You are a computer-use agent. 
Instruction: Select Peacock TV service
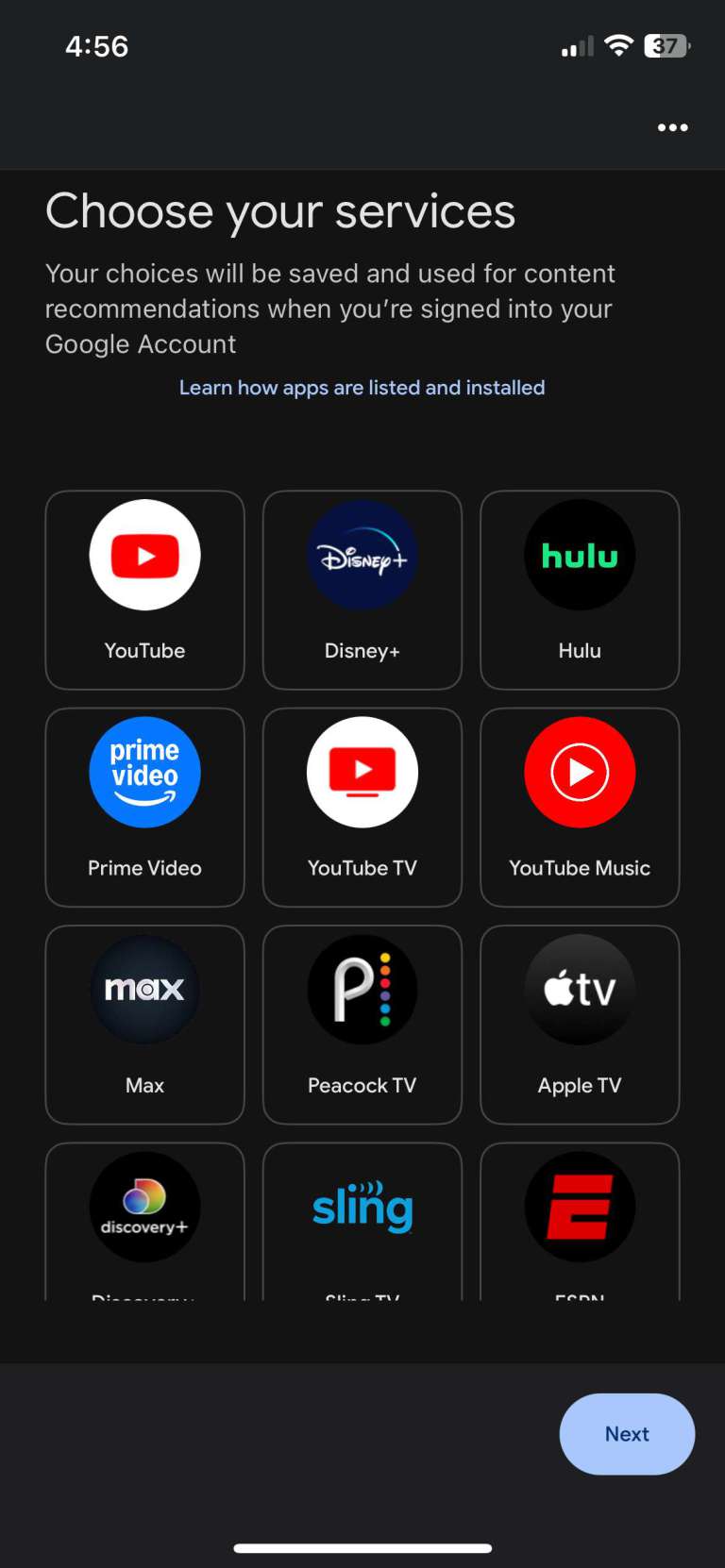(362, 1024)
